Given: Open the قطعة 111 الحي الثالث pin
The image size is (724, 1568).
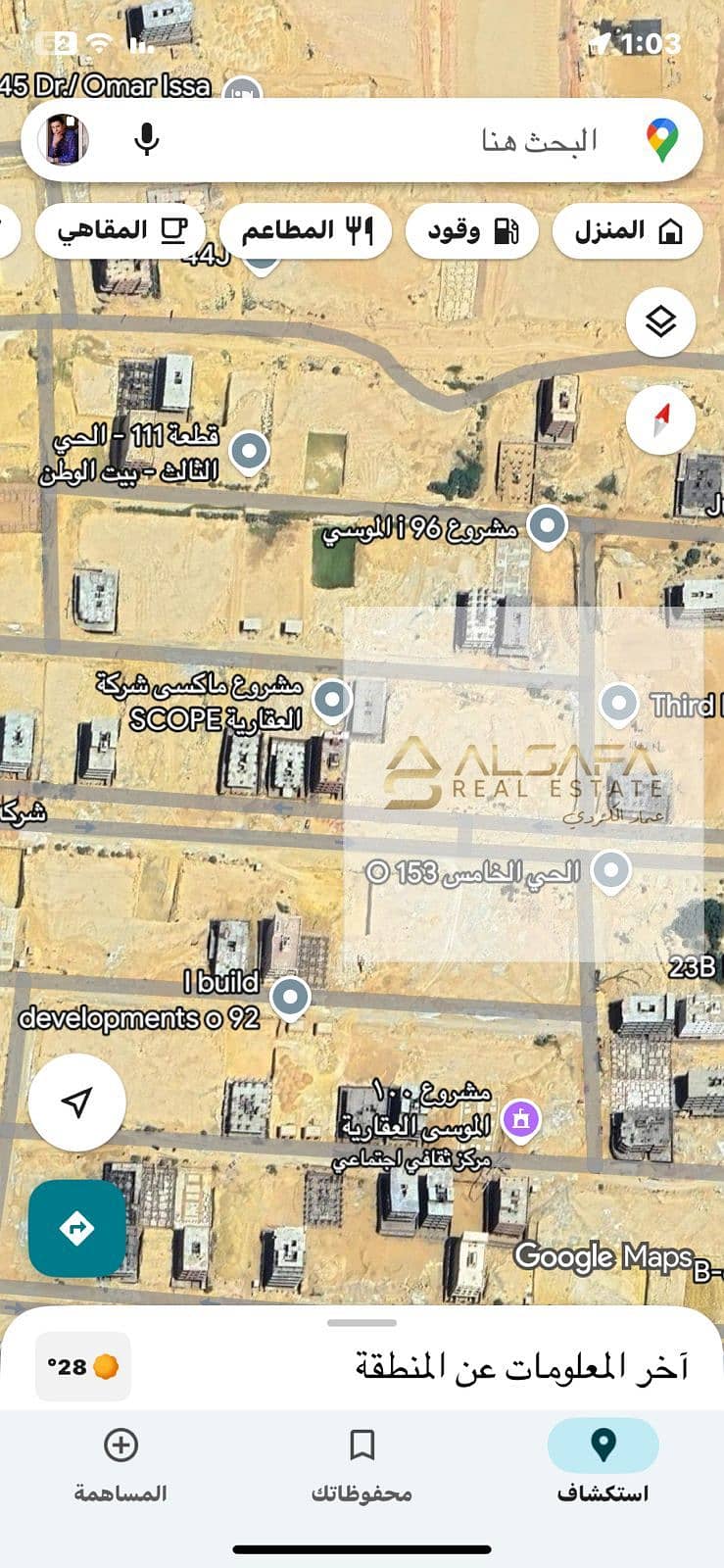Looking at the screenshot, I should (x=249, y=452).
